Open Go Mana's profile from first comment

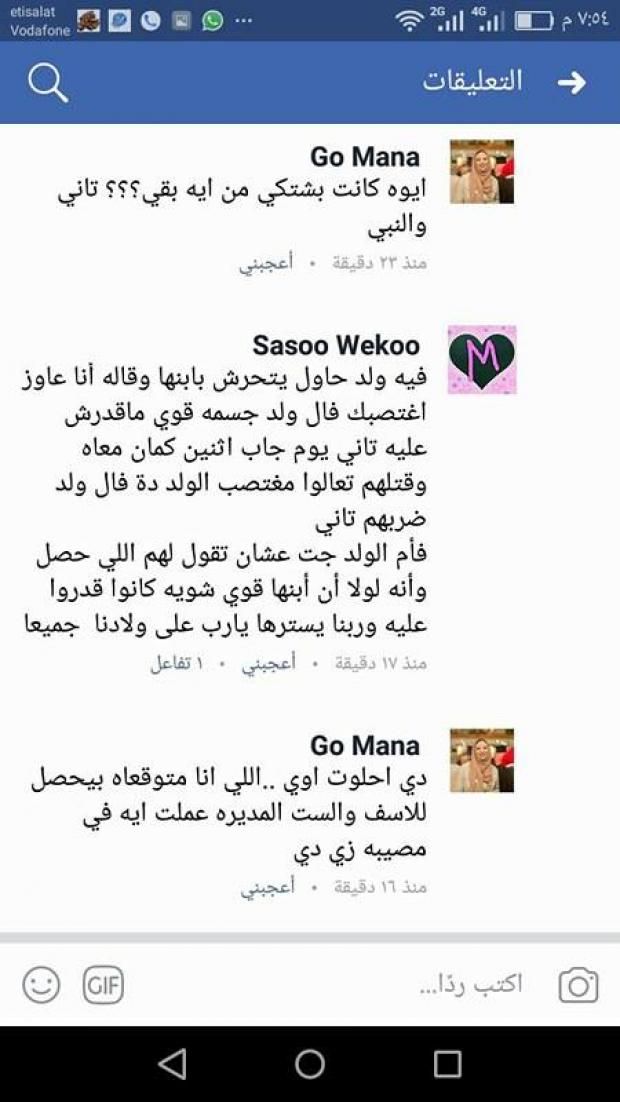(x=481, y=172)
